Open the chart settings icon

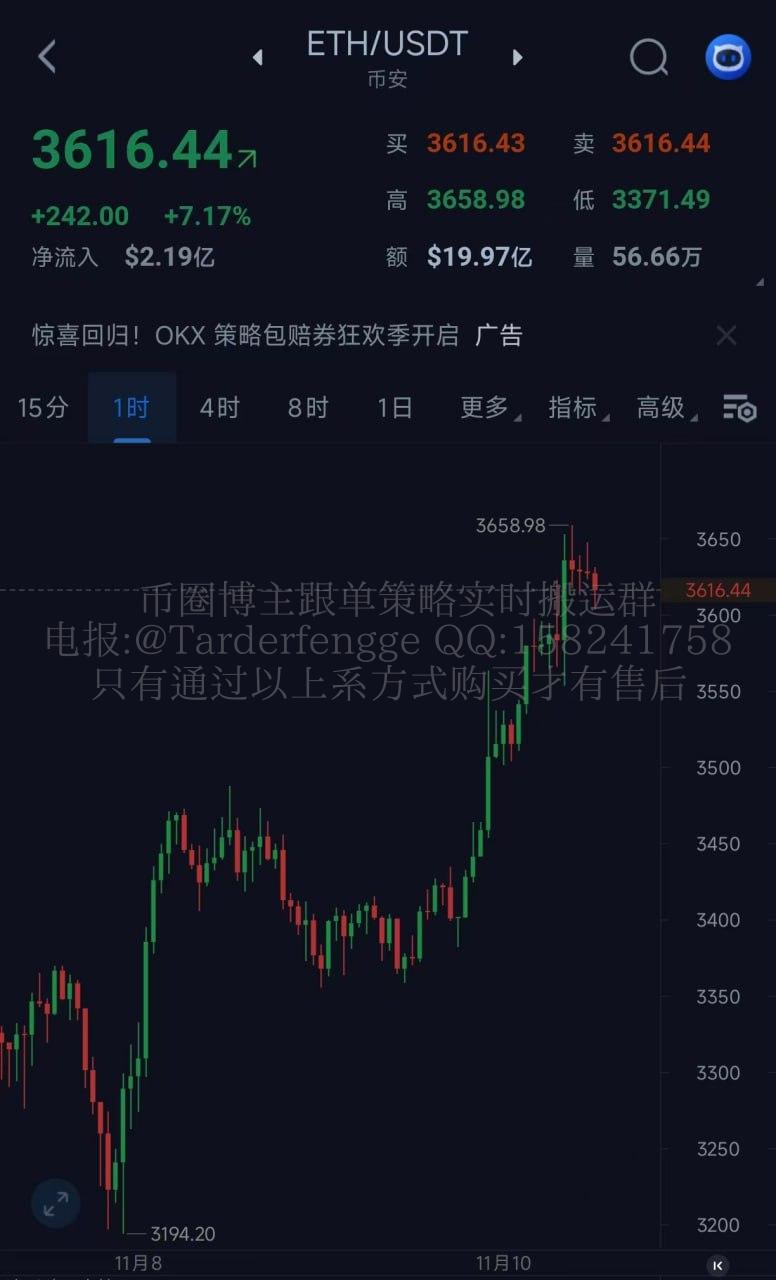[x=740, y=408]
